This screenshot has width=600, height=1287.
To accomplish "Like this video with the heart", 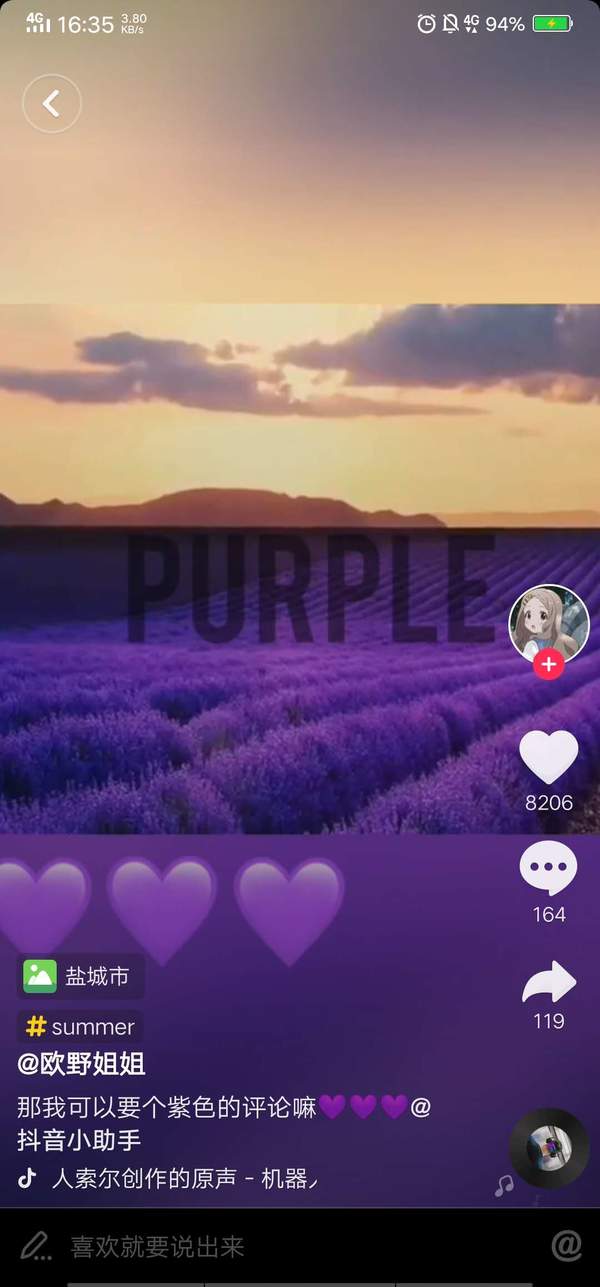I will tap(549, 758).
